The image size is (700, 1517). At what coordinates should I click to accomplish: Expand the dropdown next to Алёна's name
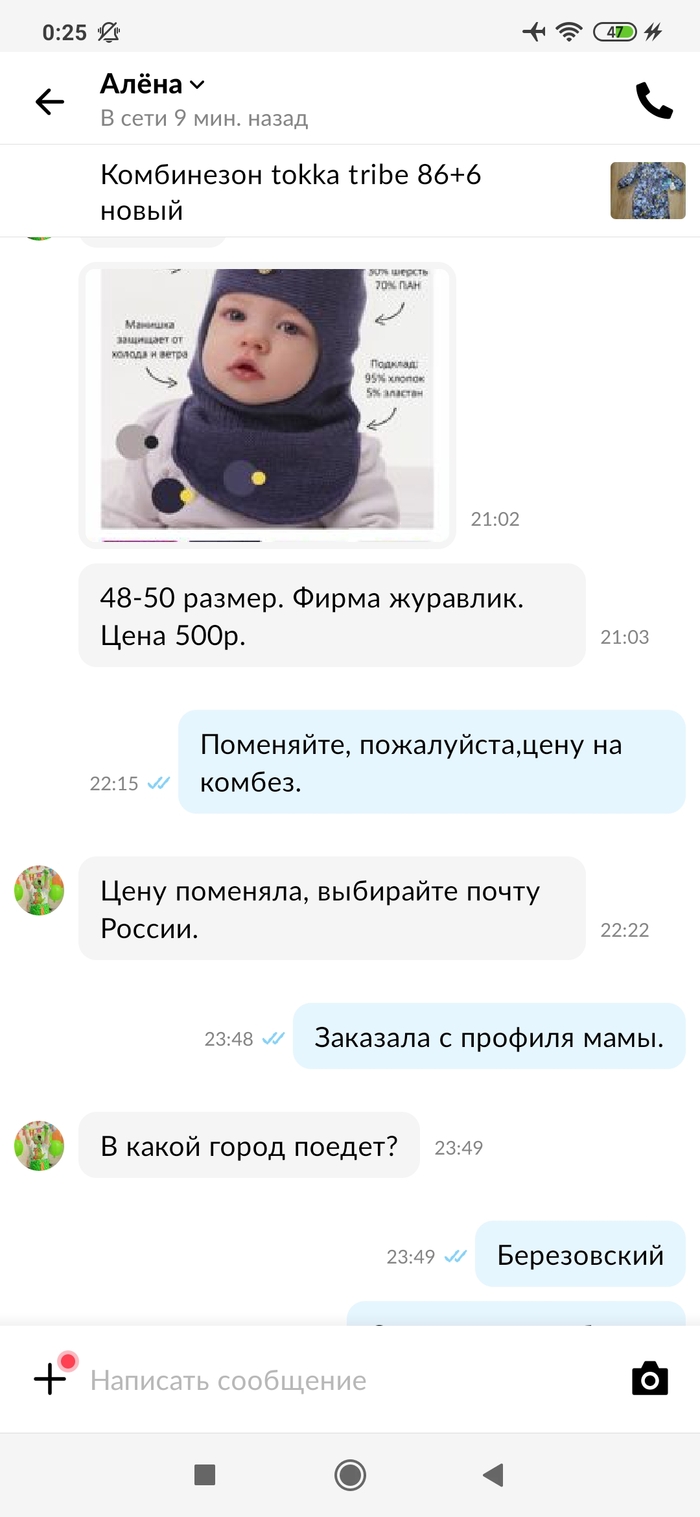click(197, 85)
